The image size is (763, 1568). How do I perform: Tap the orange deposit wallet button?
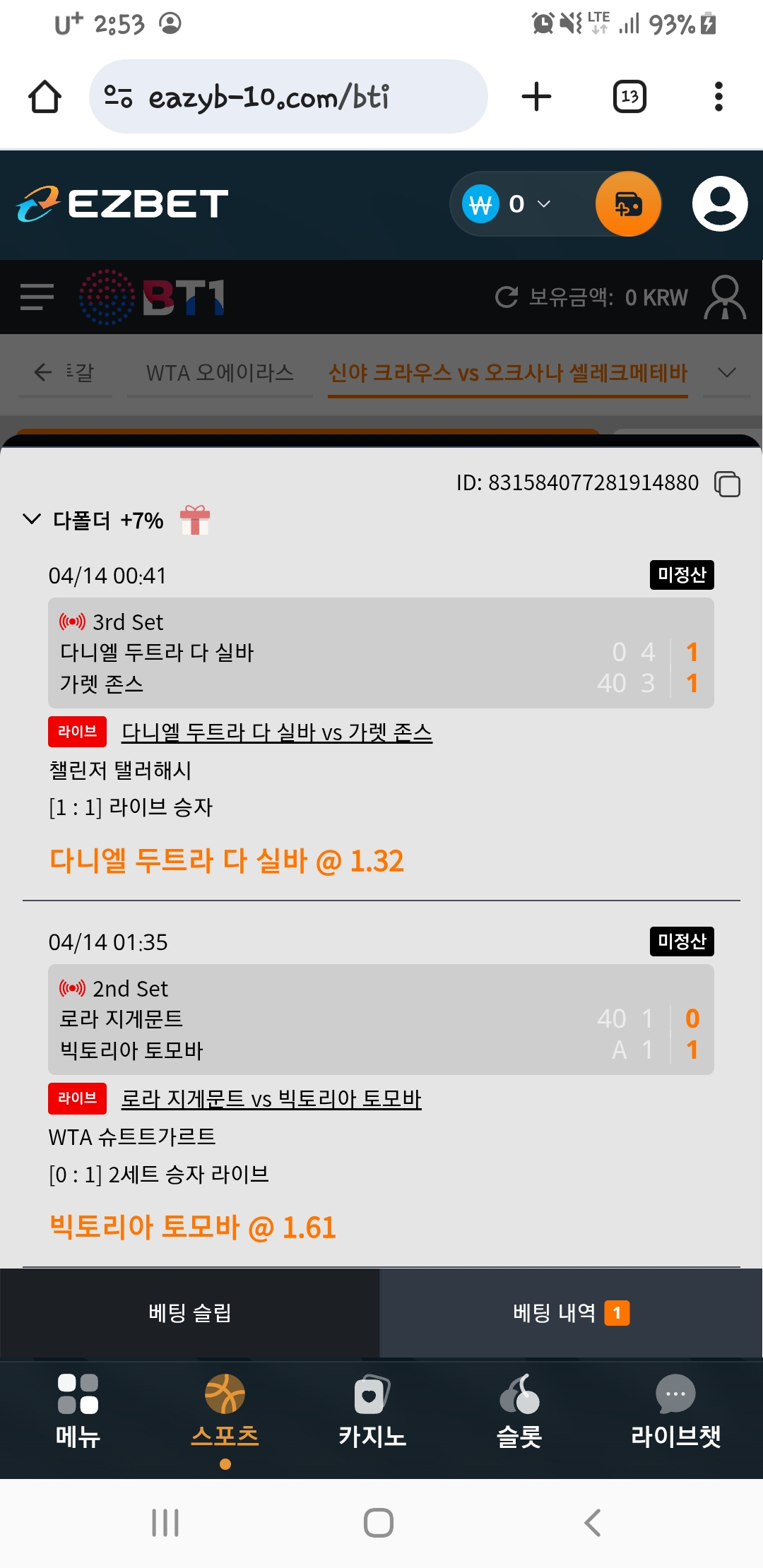628,204
